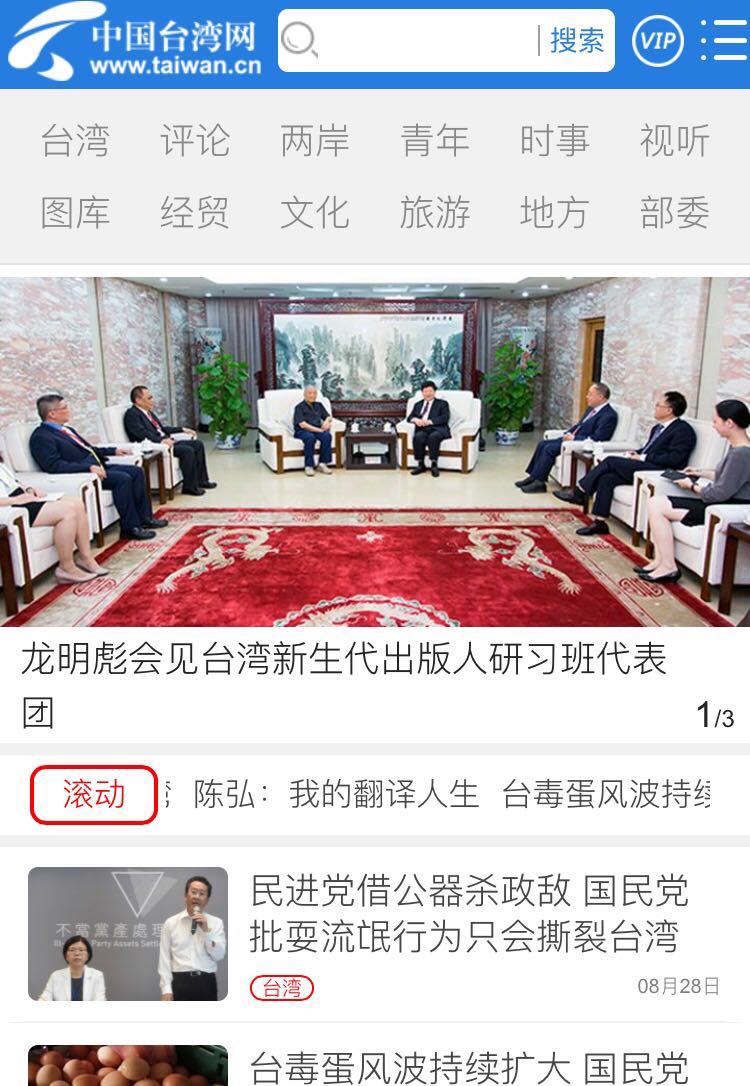The image size is (750, 1086).
Task: Open the 图库 gallery section
Action: 75,213
